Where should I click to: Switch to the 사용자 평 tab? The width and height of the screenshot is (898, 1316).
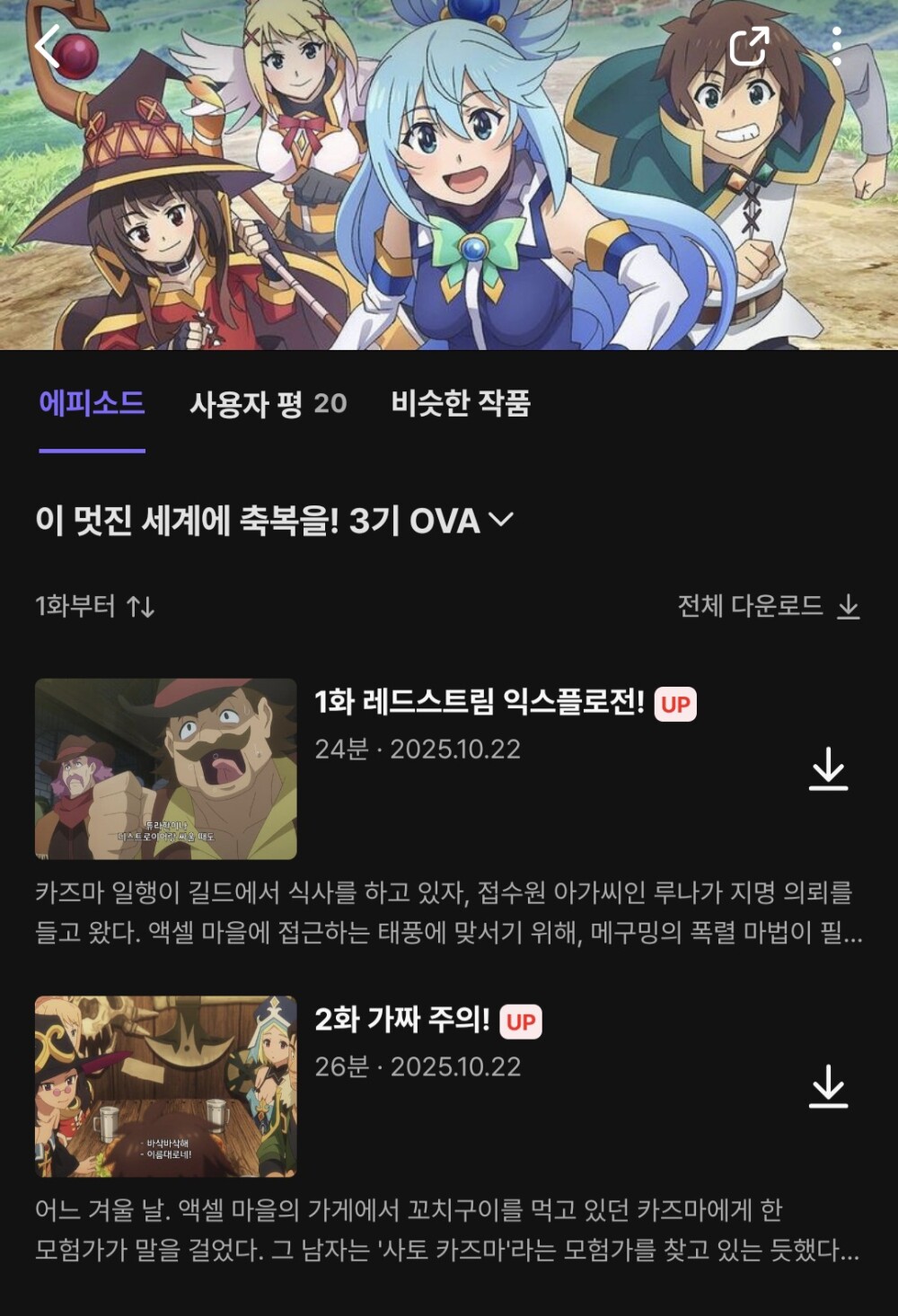pos(268,404)
